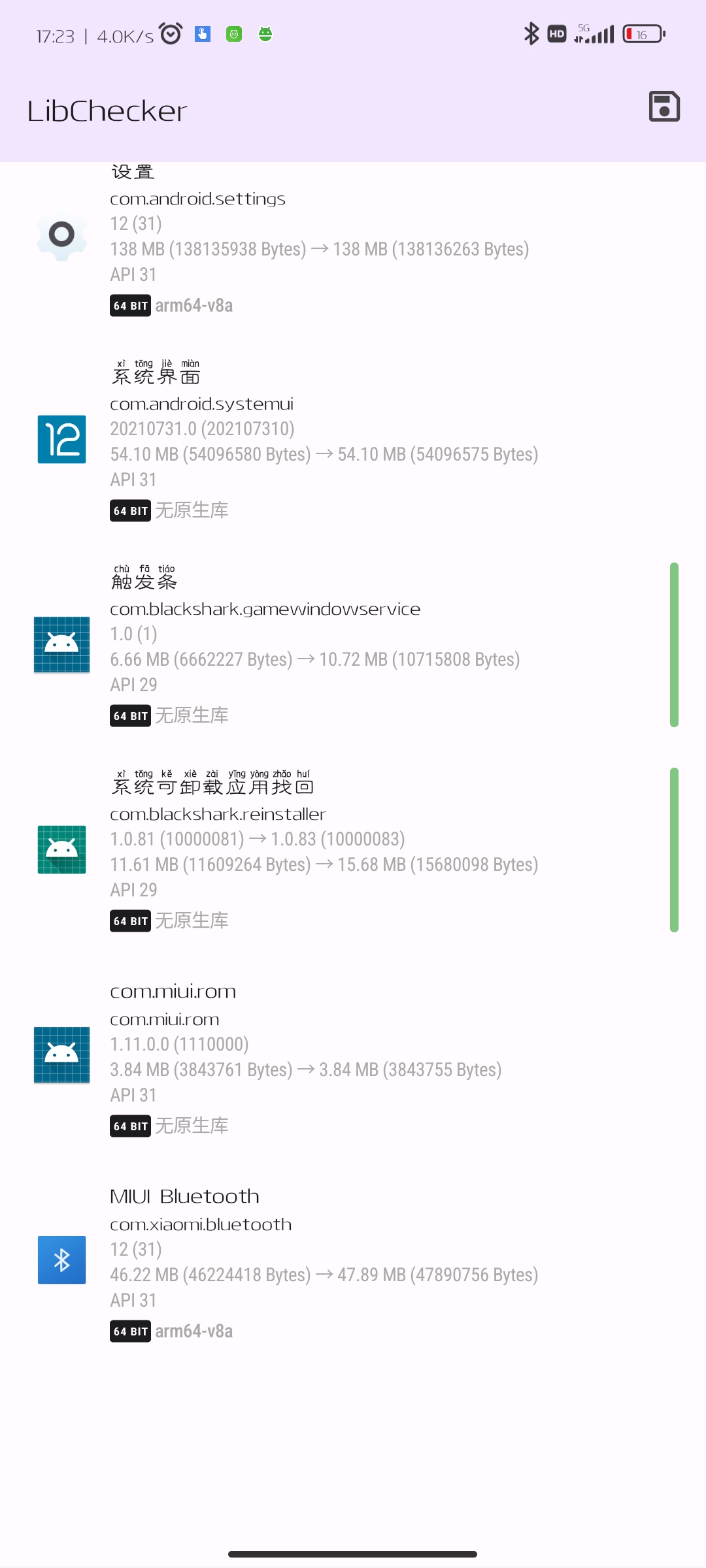Open the com.blackshark.reinstaller entry
Viewport: 706px width, 1568px height.
[353, 851]
